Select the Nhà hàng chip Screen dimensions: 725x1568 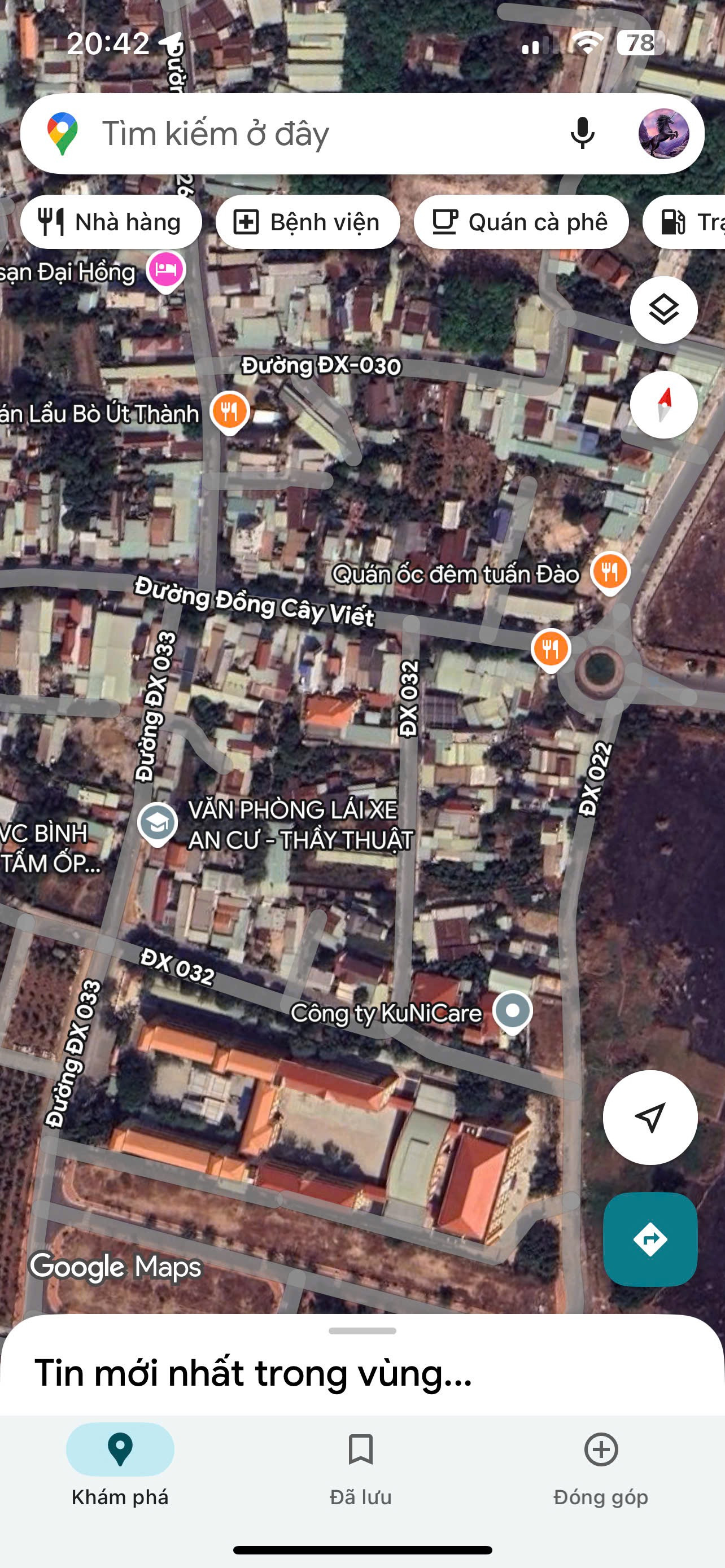click(111, 222)
